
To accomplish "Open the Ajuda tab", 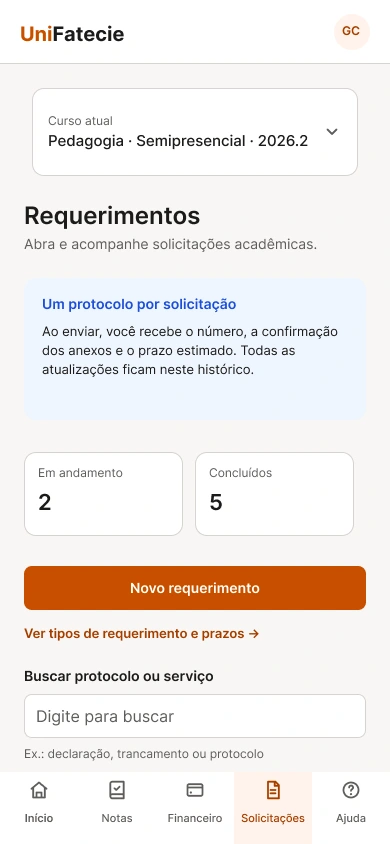I will 351,804.
